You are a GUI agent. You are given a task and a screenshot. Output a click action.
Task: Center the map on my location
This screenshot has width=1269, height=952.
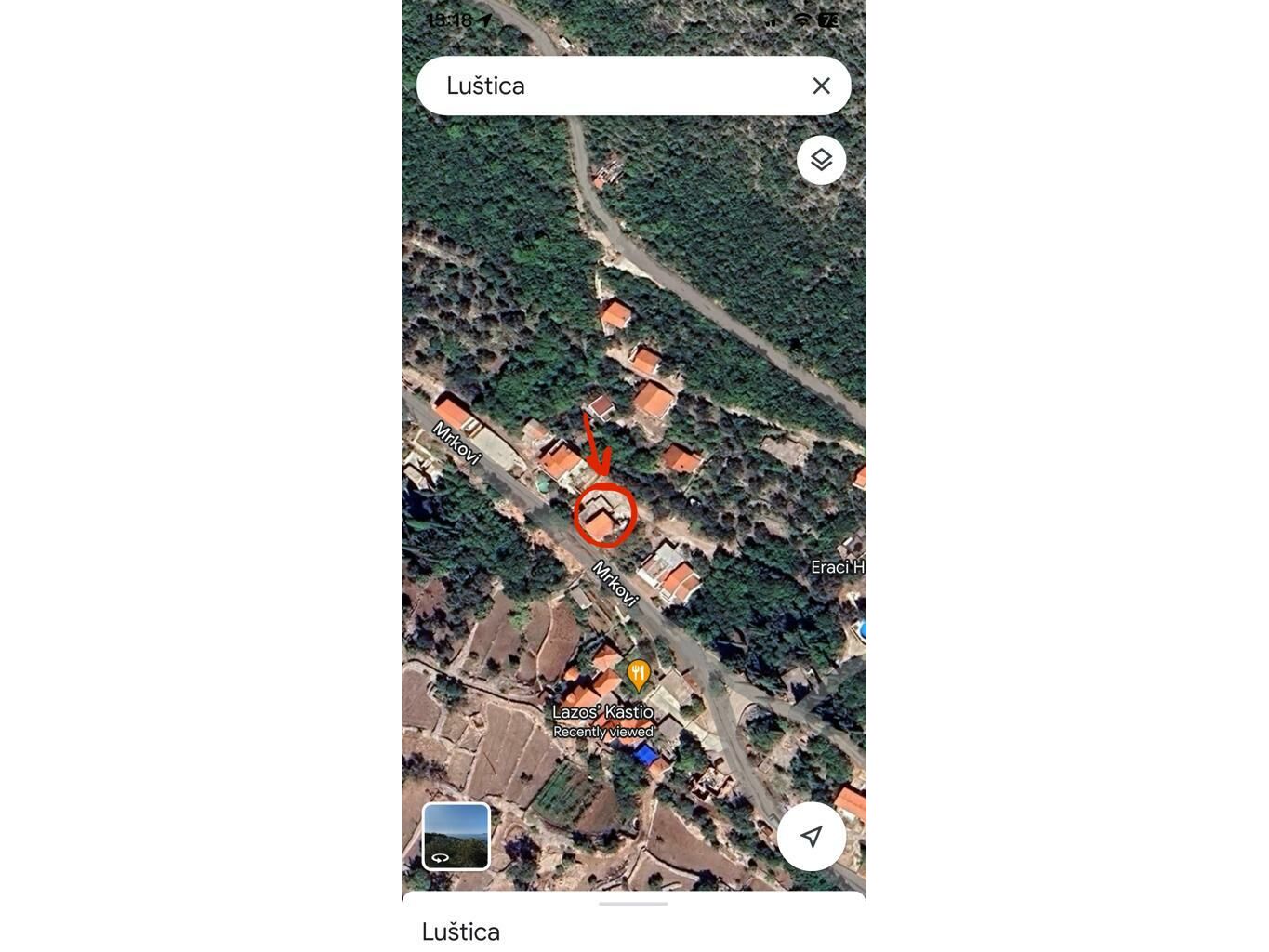[812, 836]
